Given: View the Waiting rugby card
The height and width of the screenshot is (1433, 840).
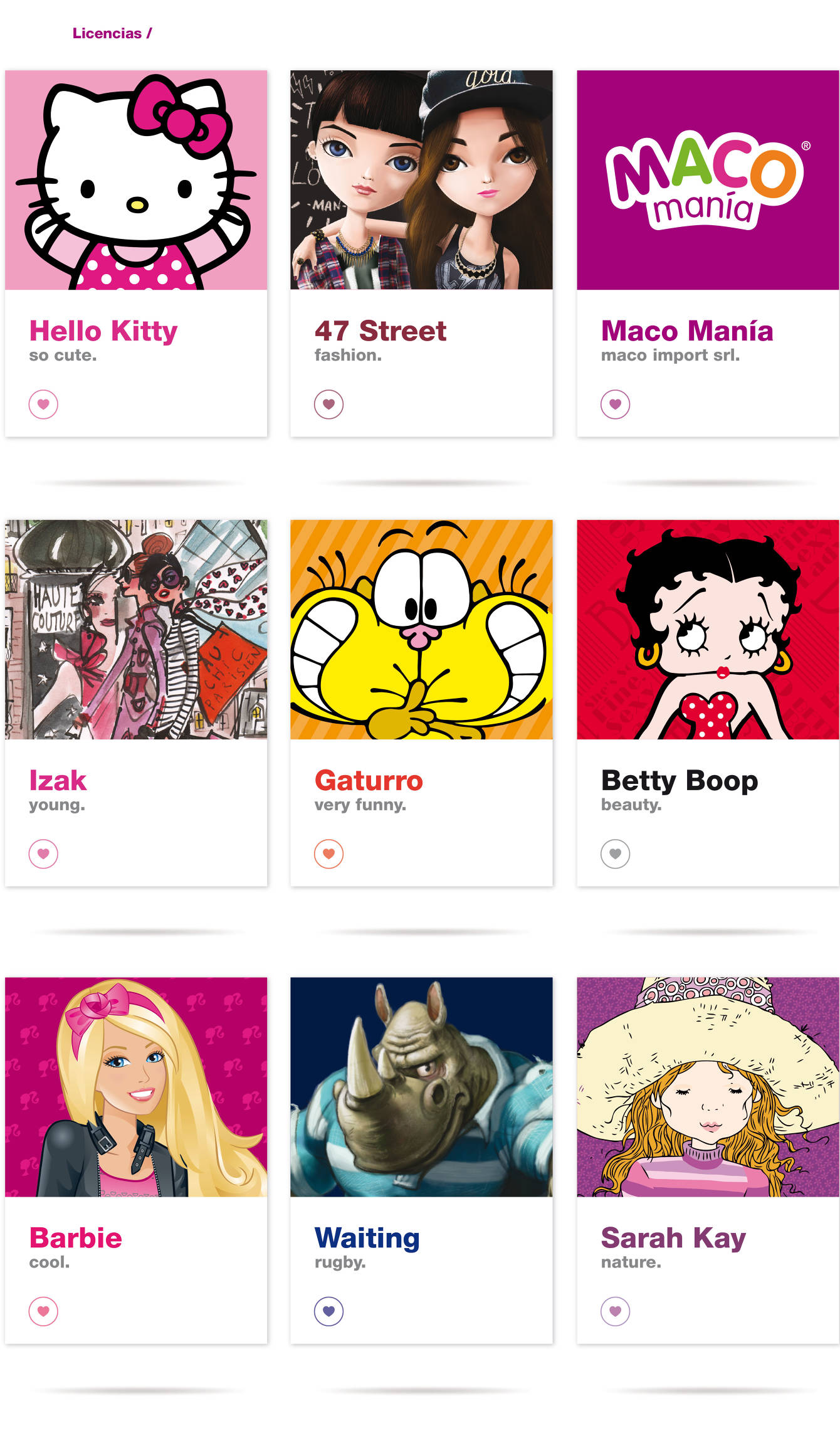Looking at the screenshot, I should pos(421,1087).
